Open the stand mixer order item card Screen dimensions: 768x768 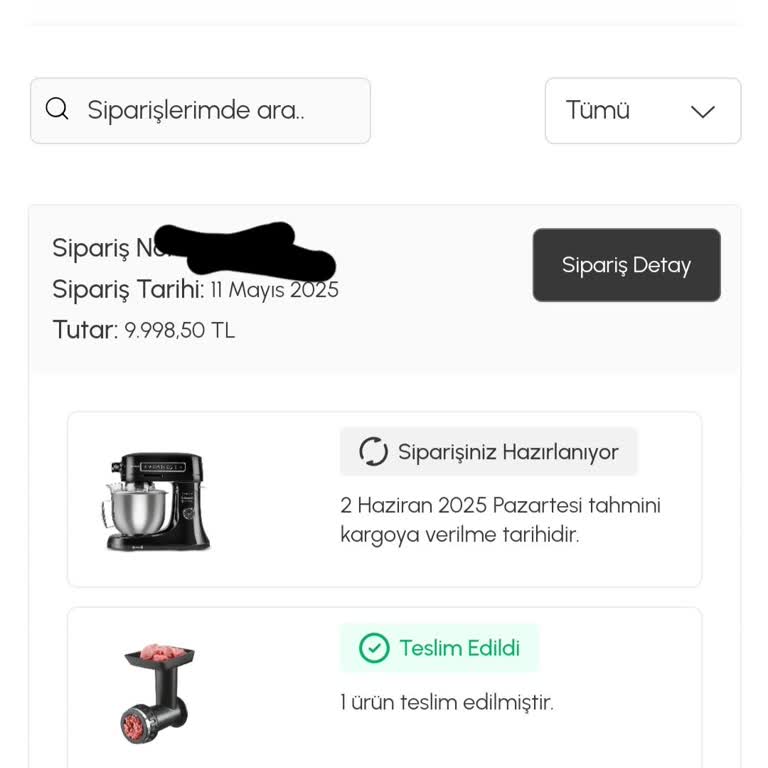(x=384, y=499)
